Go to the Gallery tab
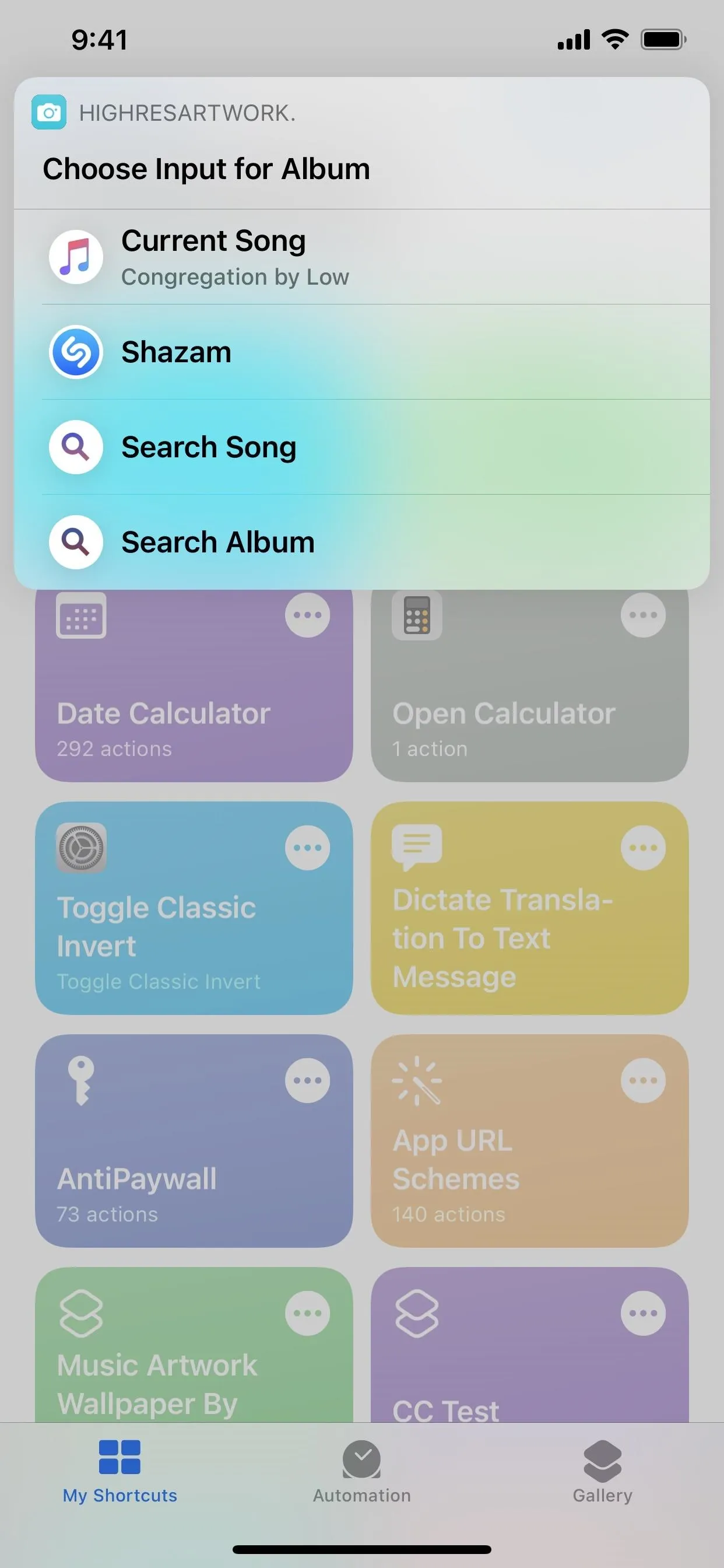724x1568 pixels. (602, 1472)
